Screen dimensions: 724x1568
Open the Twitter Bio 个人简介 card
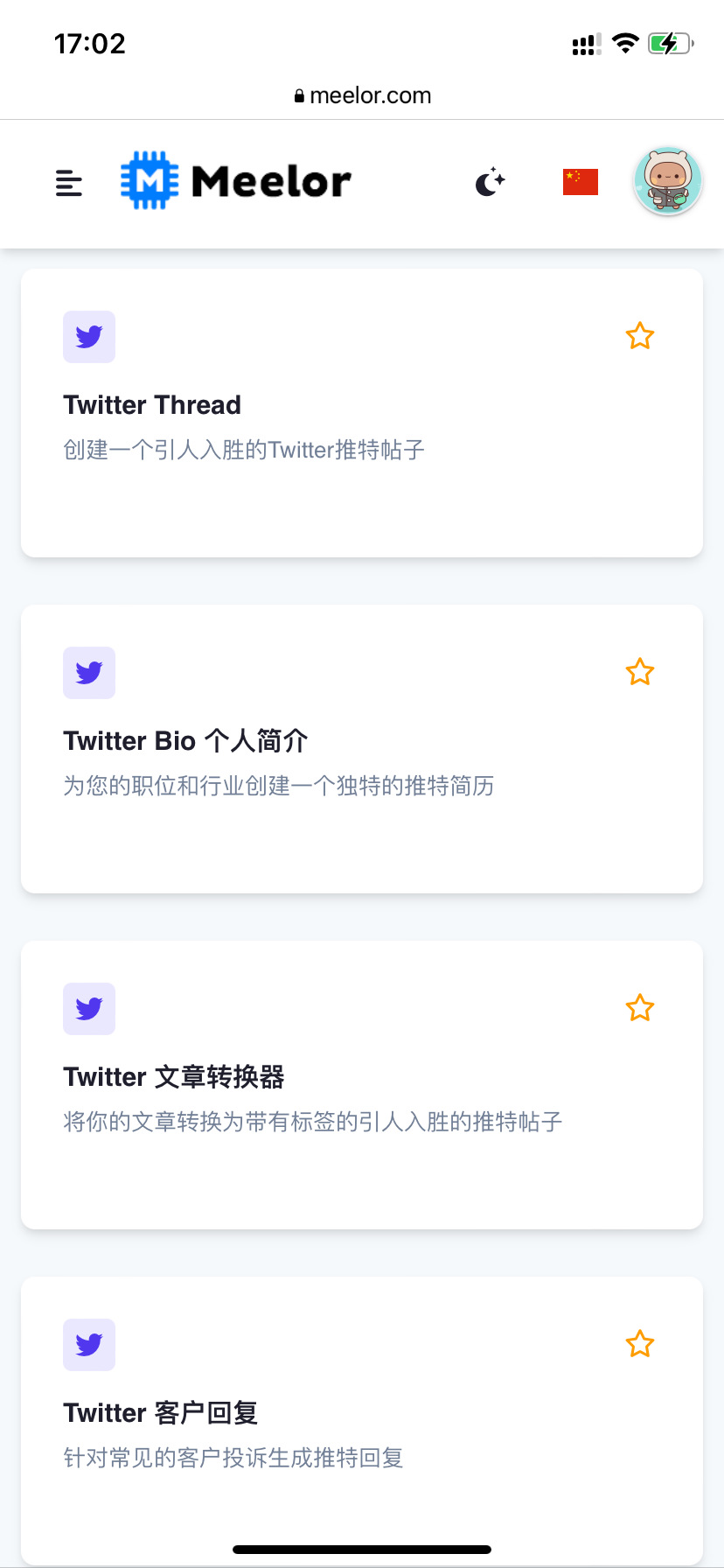tap(362, 749)
